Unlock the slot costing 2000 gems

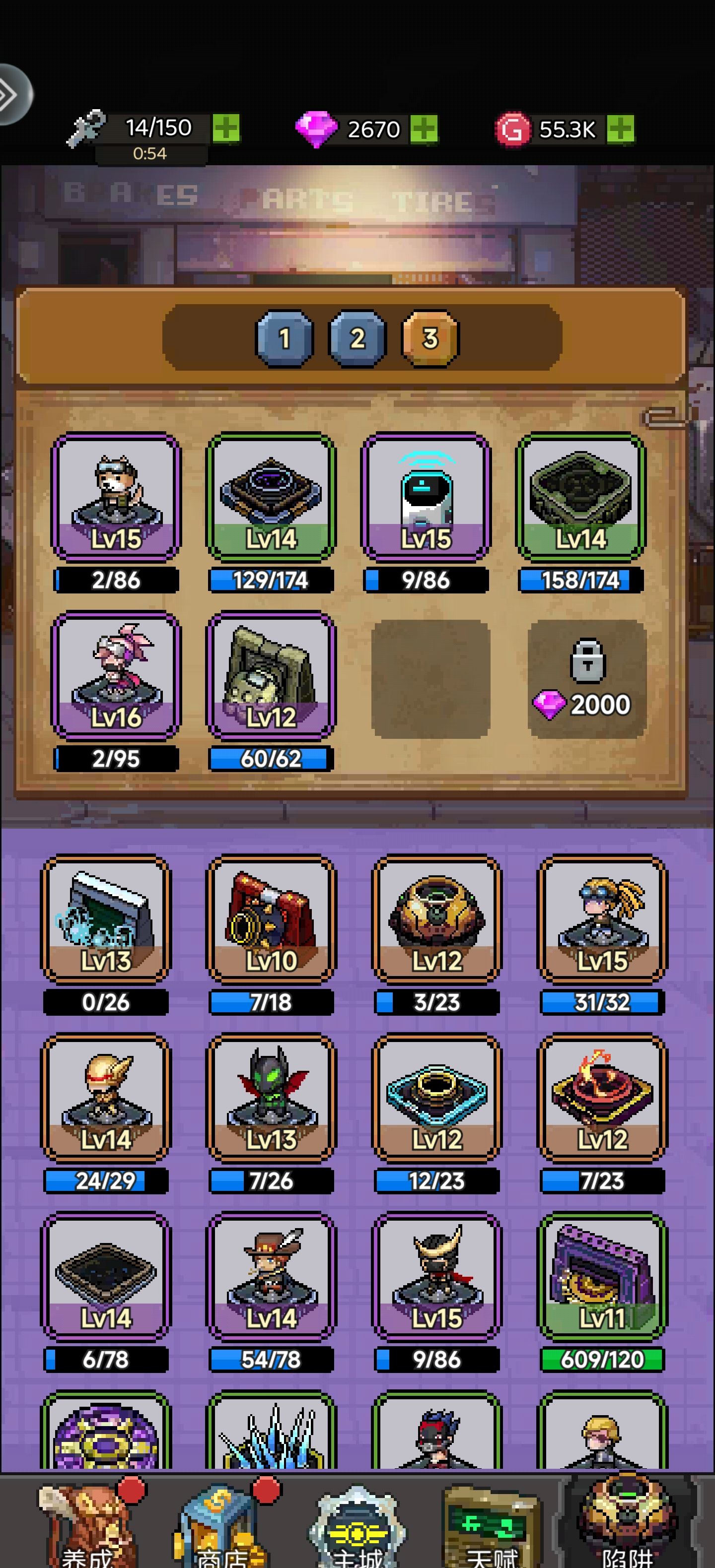[586, 679]
